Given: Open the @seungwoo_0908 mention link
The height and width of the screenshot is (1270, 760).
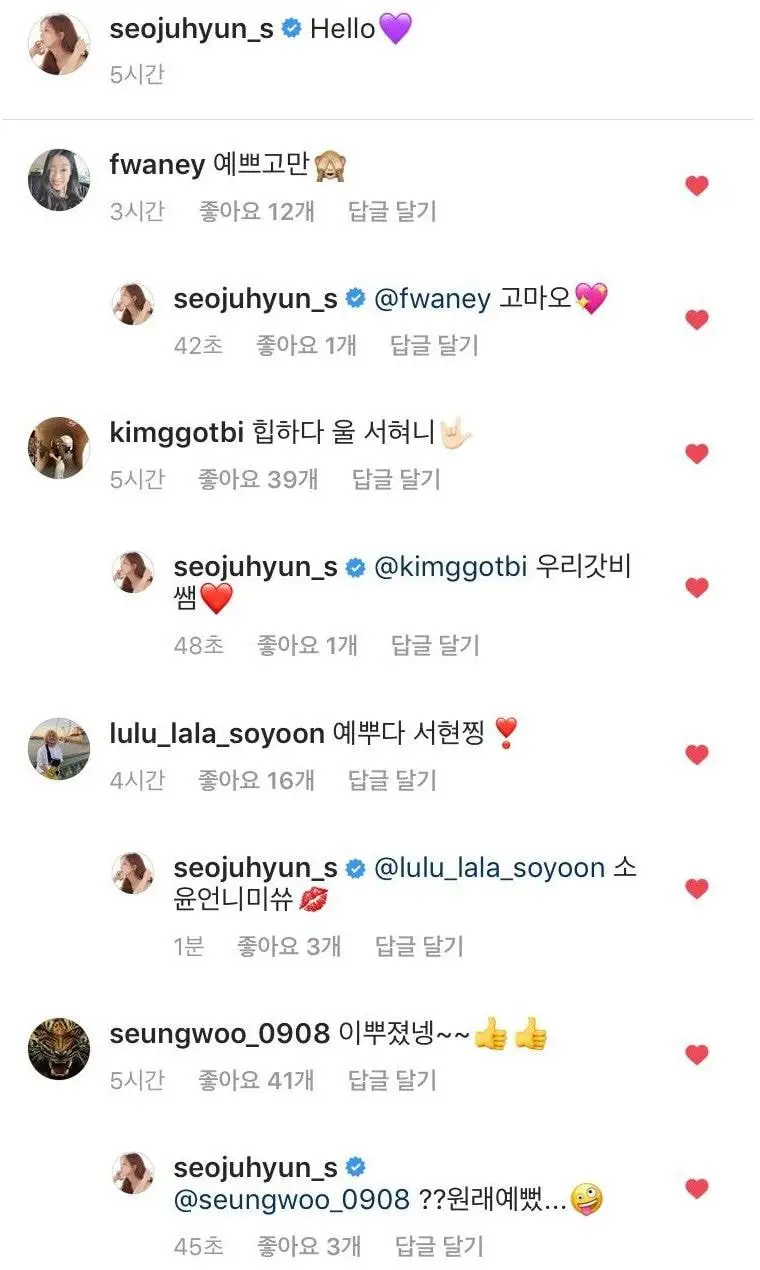Looking at the screenshot, I should (292, 1198).
